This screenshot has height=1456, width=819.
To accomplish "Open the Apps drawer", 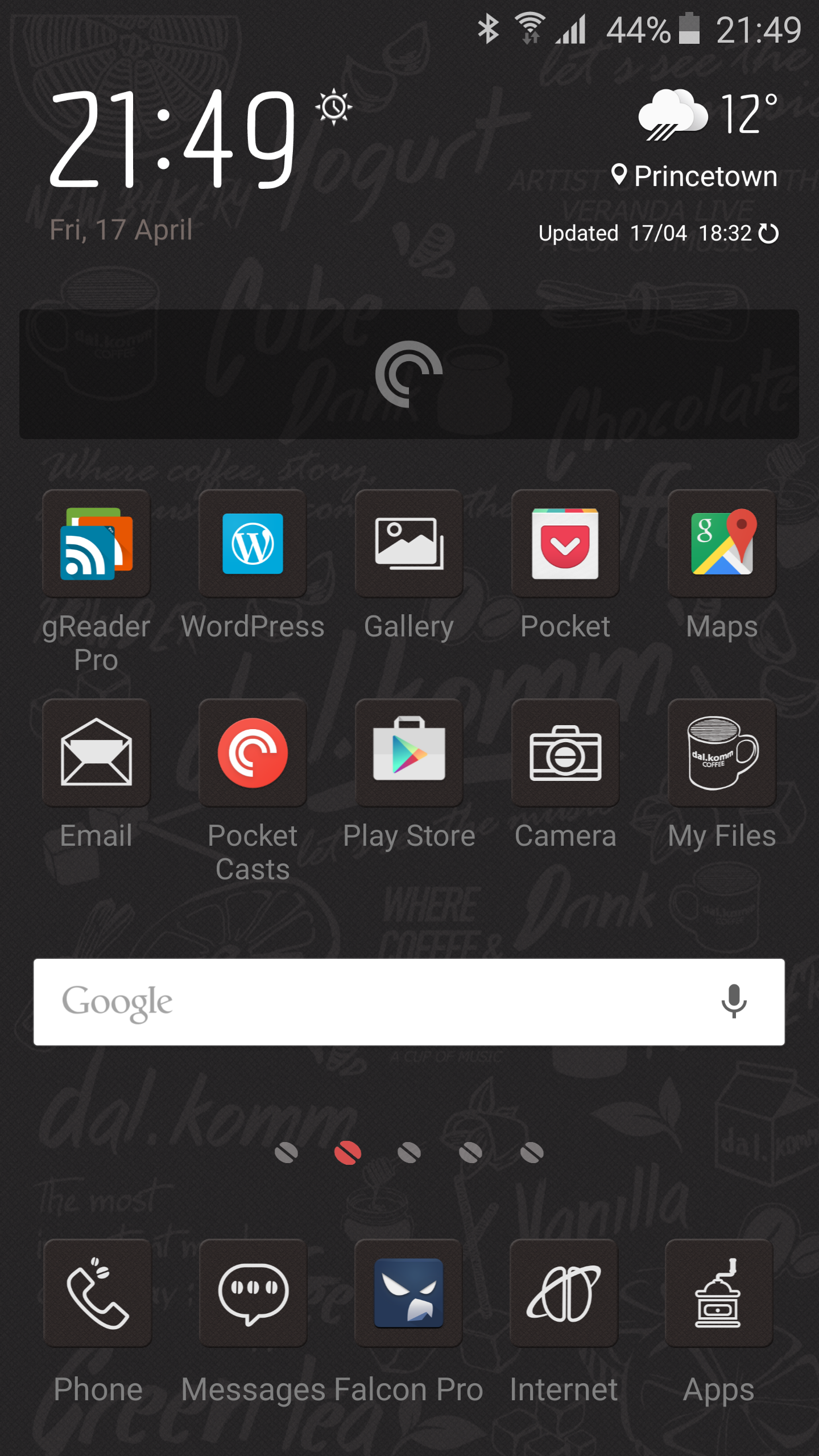I will pyautogui.click(x=719, y=1293).
